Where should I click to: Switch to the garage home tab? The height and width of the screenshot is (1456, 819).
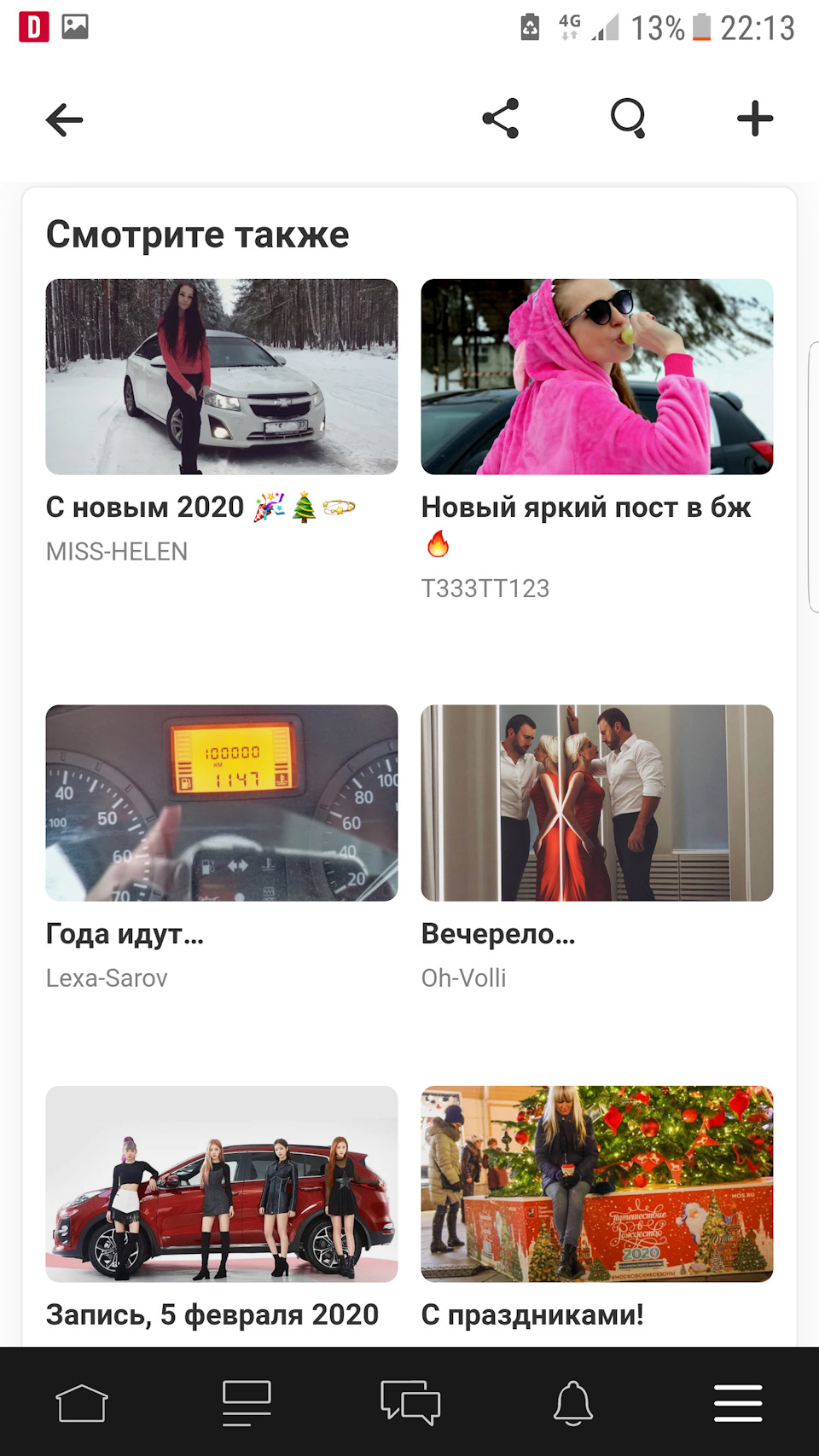[82, 1403]
